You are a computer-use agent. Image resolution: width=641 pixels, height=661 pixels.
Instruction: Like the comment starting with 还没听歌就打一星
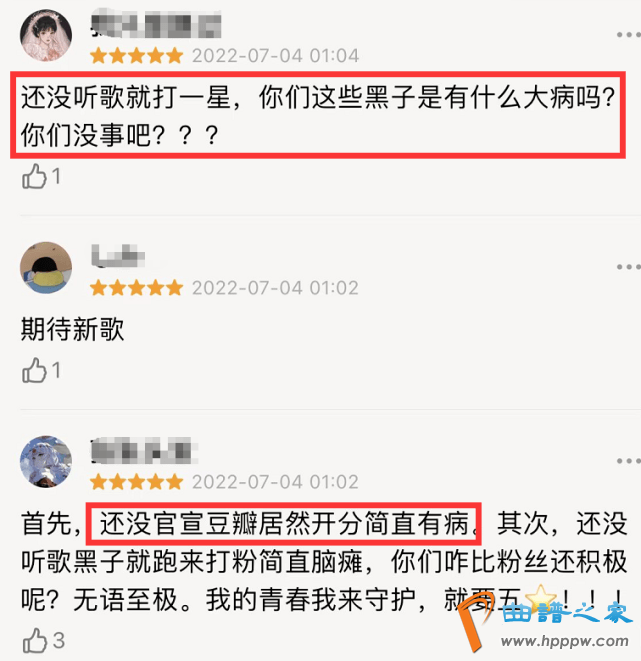(x=35, y=177)
